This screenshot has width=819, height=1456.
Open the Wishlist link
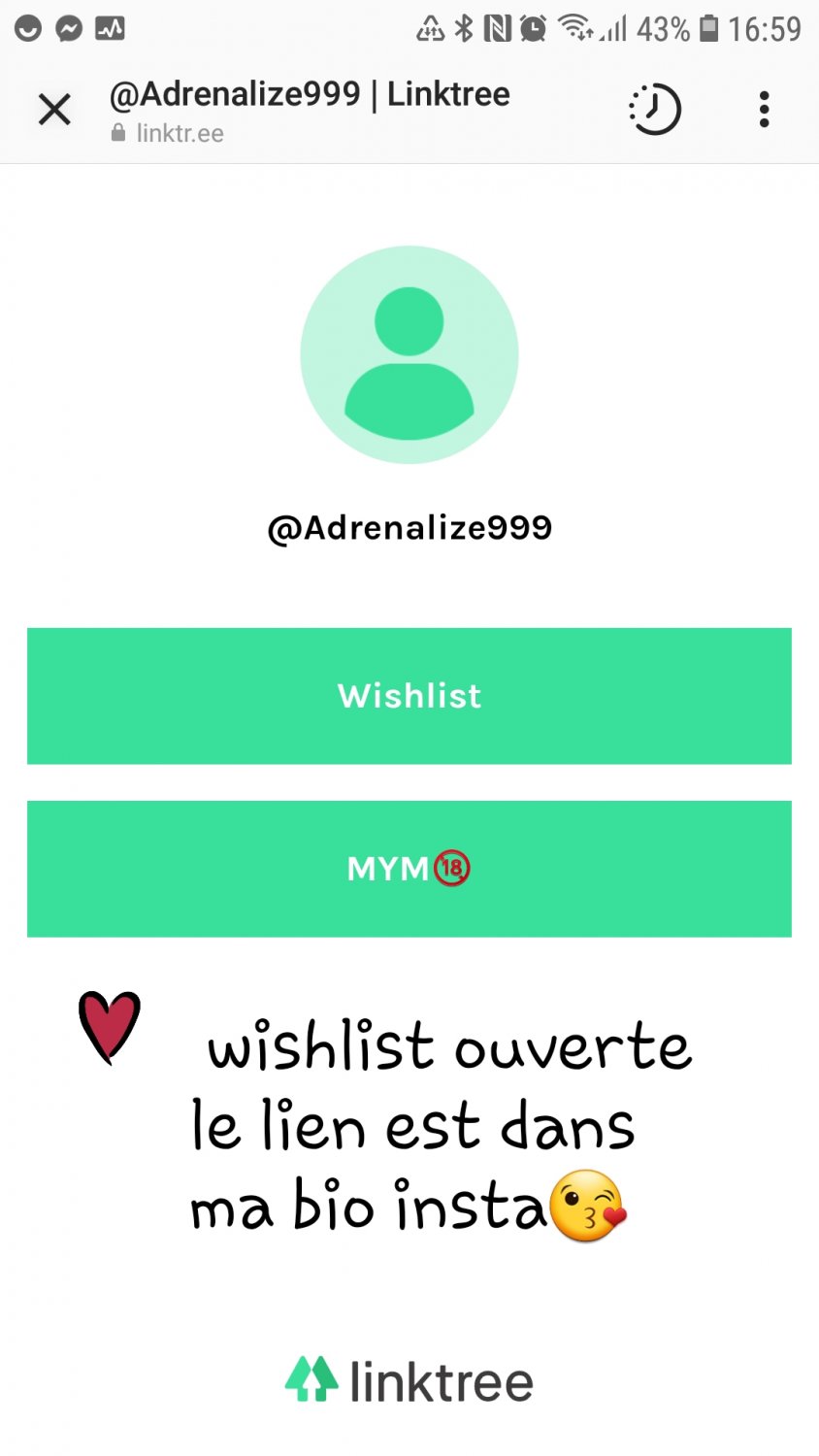409,696
